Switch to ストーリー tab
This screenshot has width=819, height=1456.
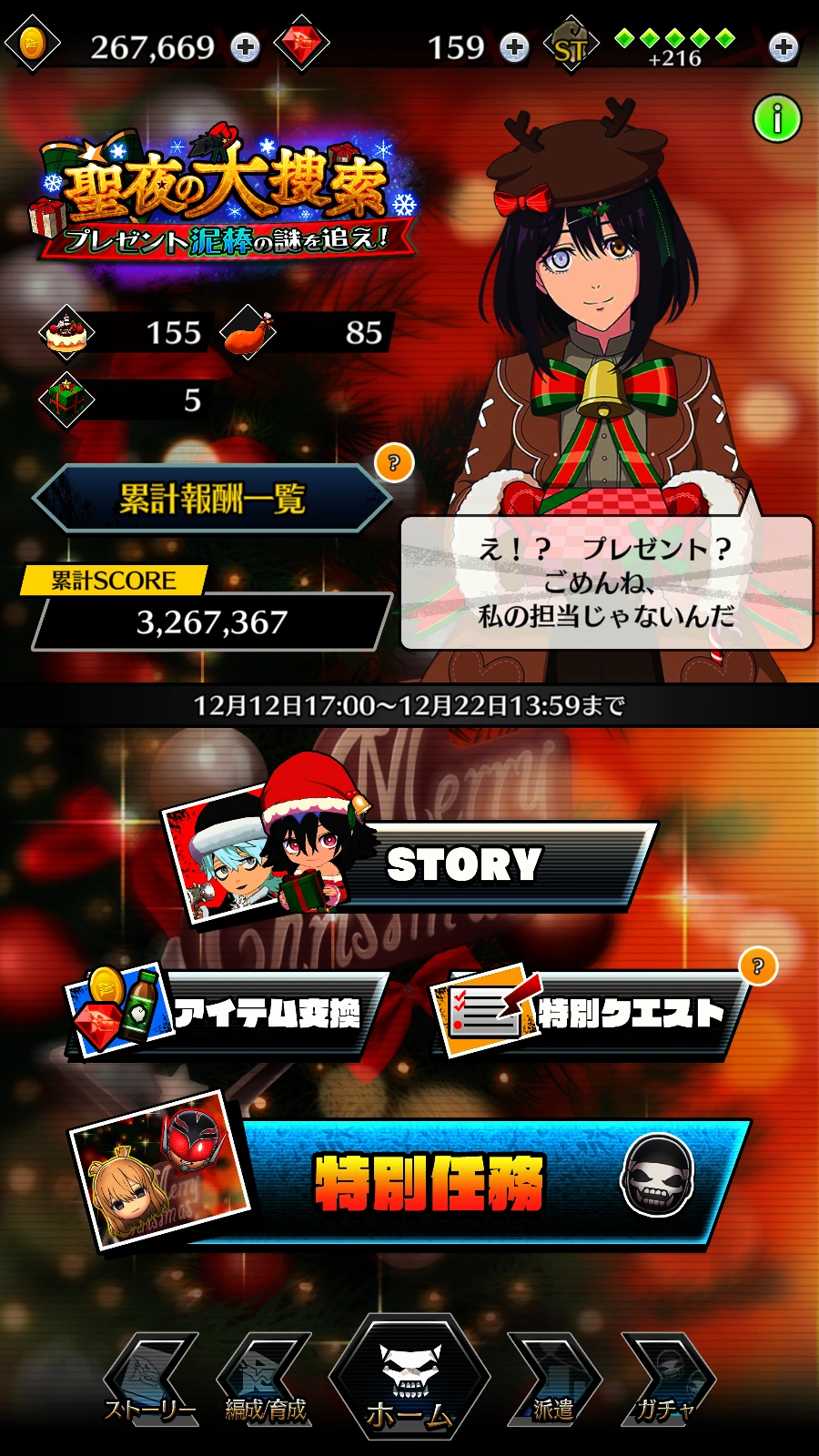pos(151,1380)
